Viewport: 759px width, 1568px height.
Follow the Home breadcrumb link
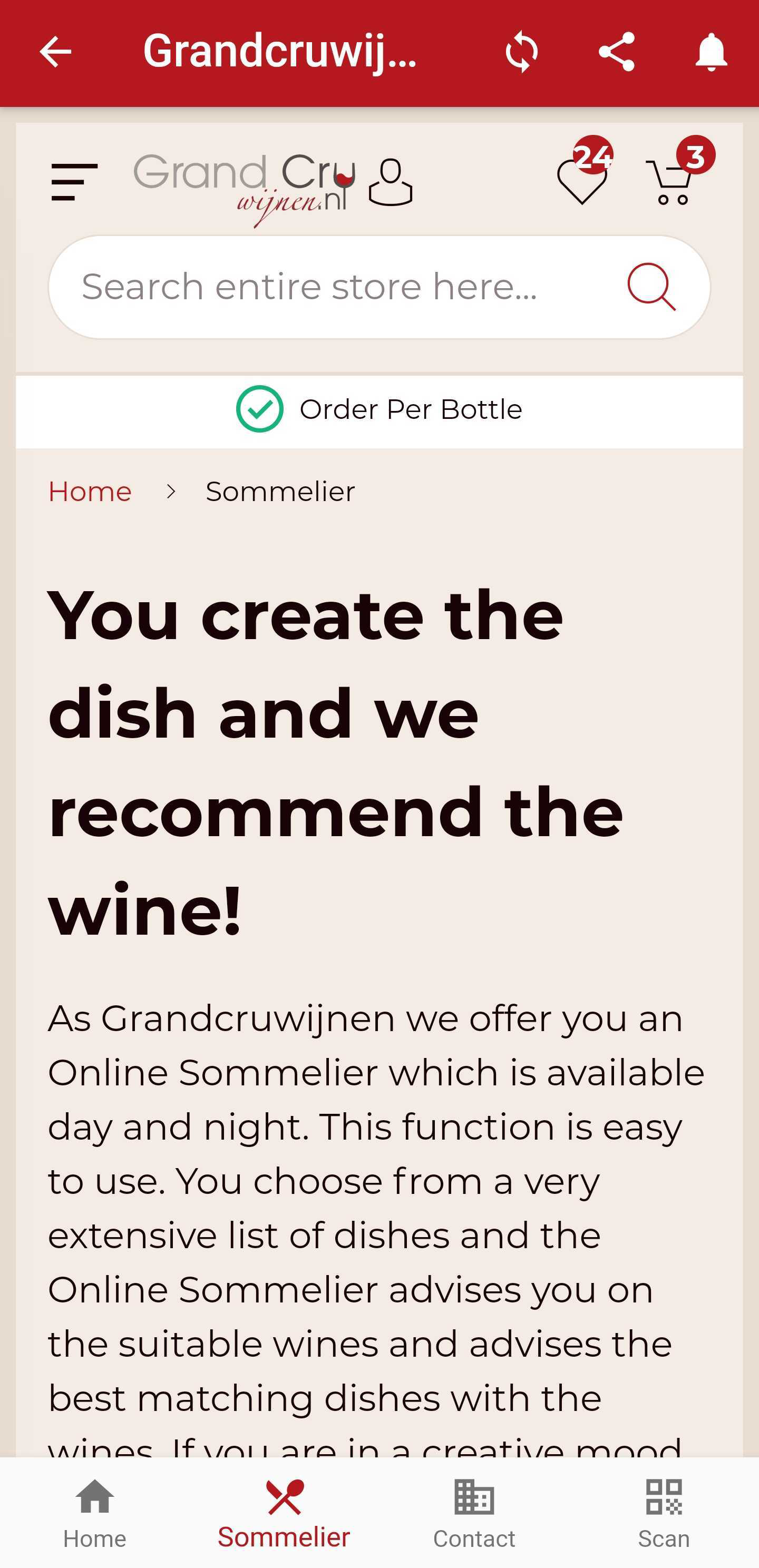[x=90, y=492]
